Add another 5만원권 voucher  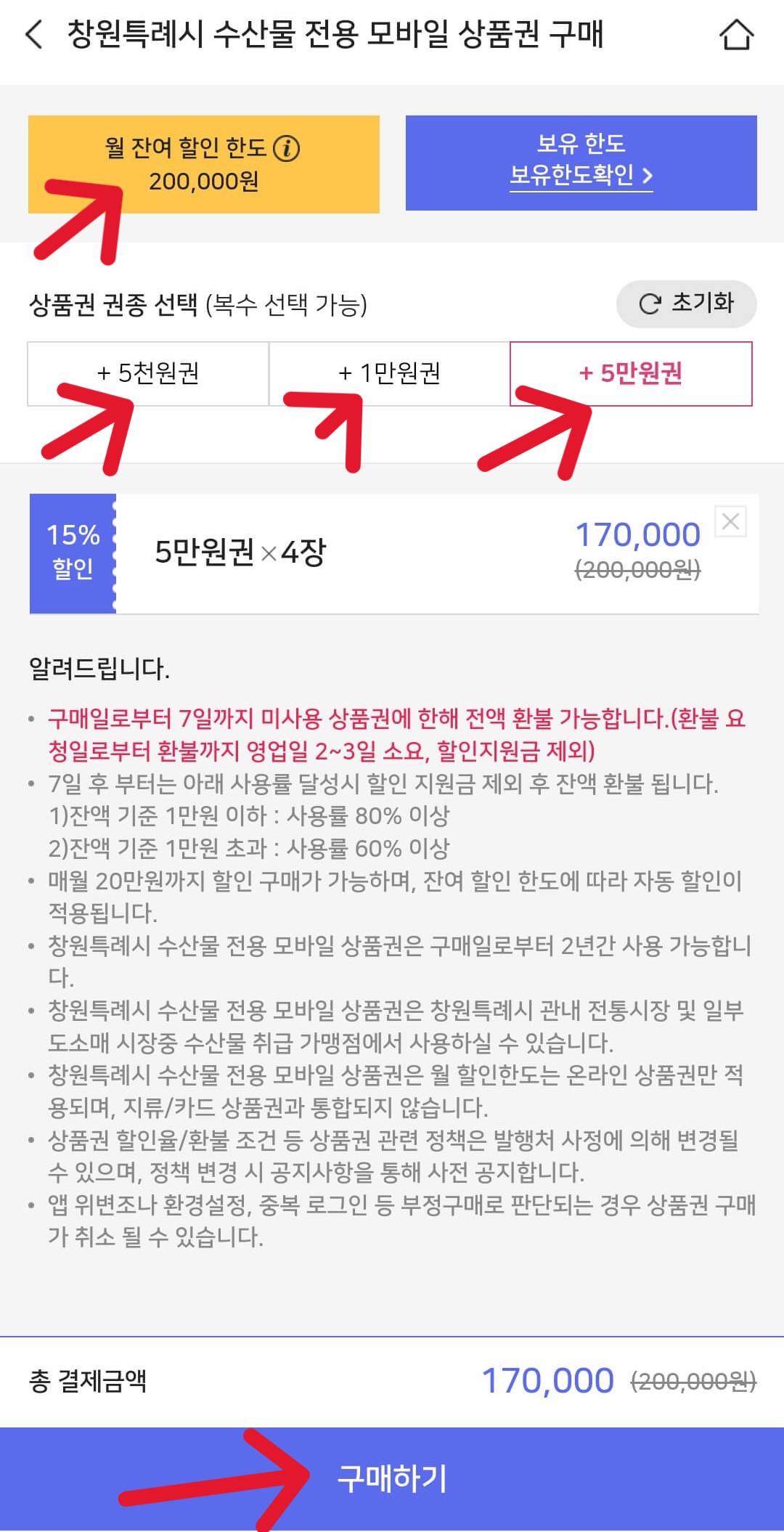[x=633, y=372]
